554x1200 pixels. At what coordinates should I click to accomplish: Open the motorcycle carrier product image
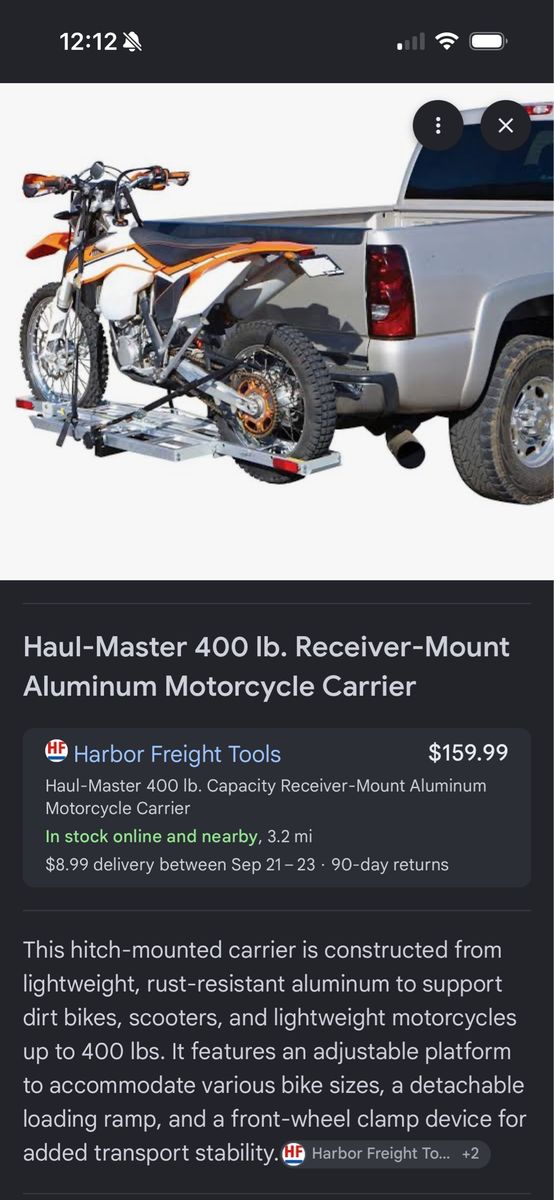click(277, 331)
